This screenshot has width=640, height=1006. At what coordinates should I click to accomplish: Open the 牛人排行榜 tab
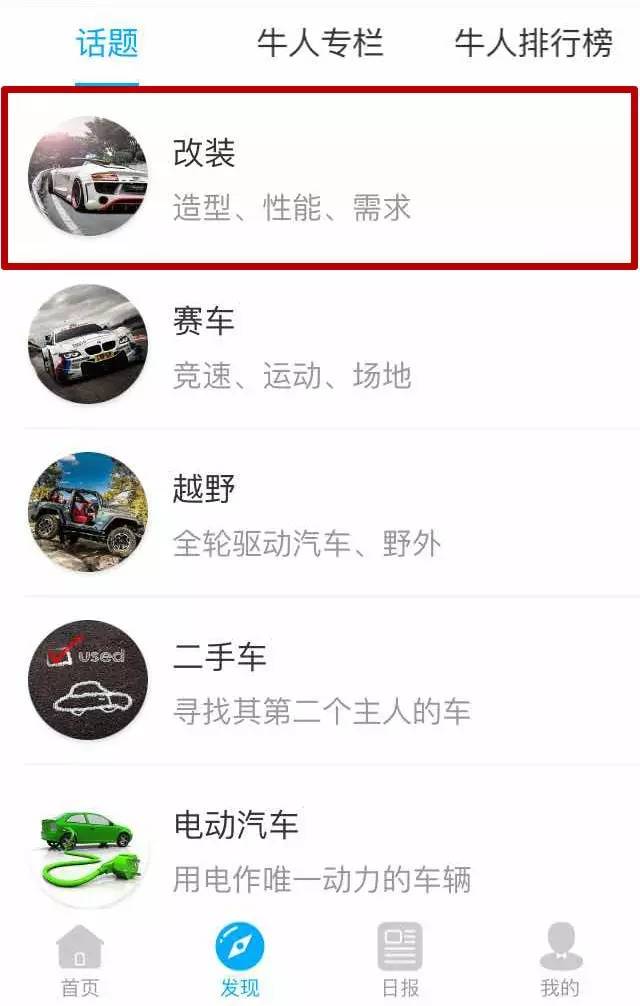point(533,43)
